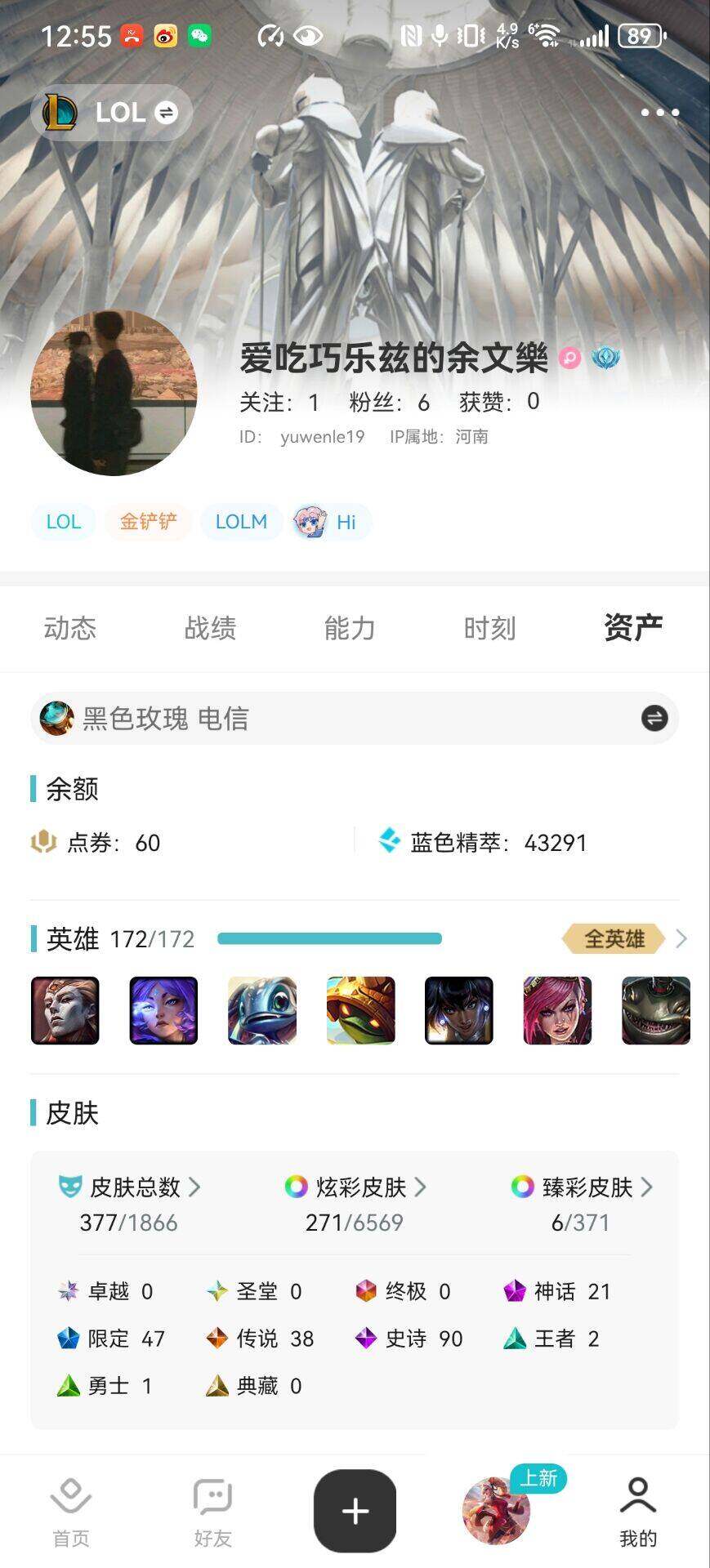Open the 好友 friends tab
Image resolution: width=710 pixels, height=1568 pixels.
[213, 1512]
